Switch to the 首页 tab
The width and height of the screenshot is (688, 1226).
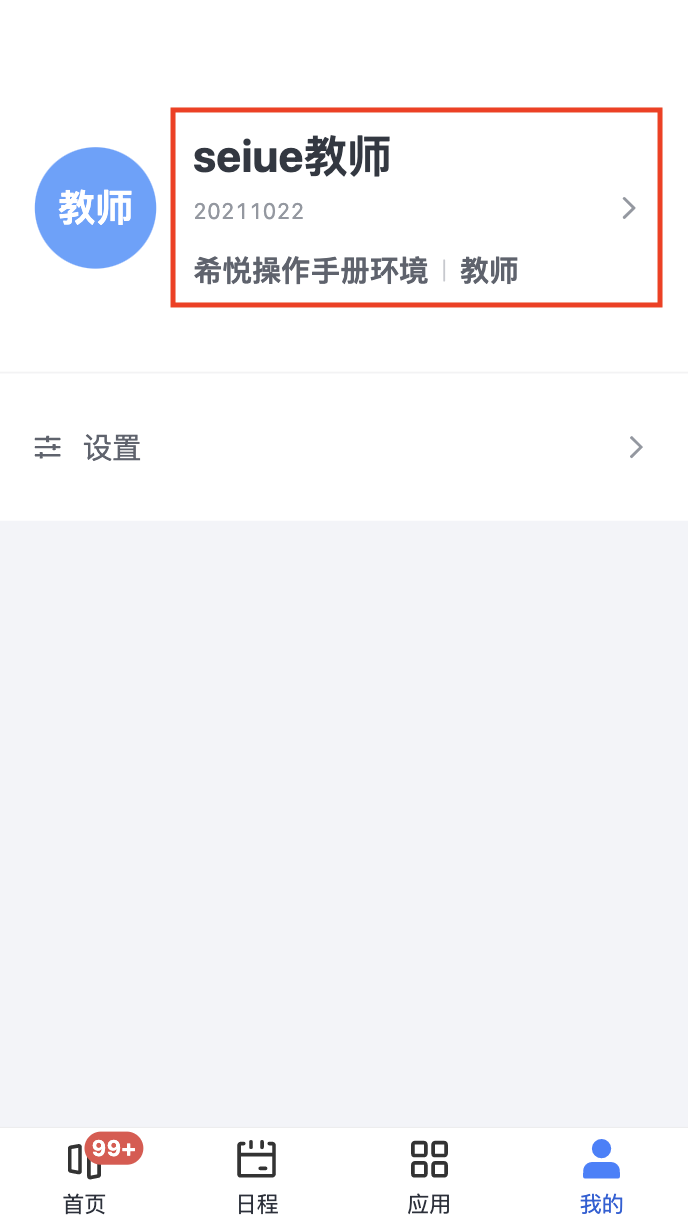click(x=86, y=1176)
